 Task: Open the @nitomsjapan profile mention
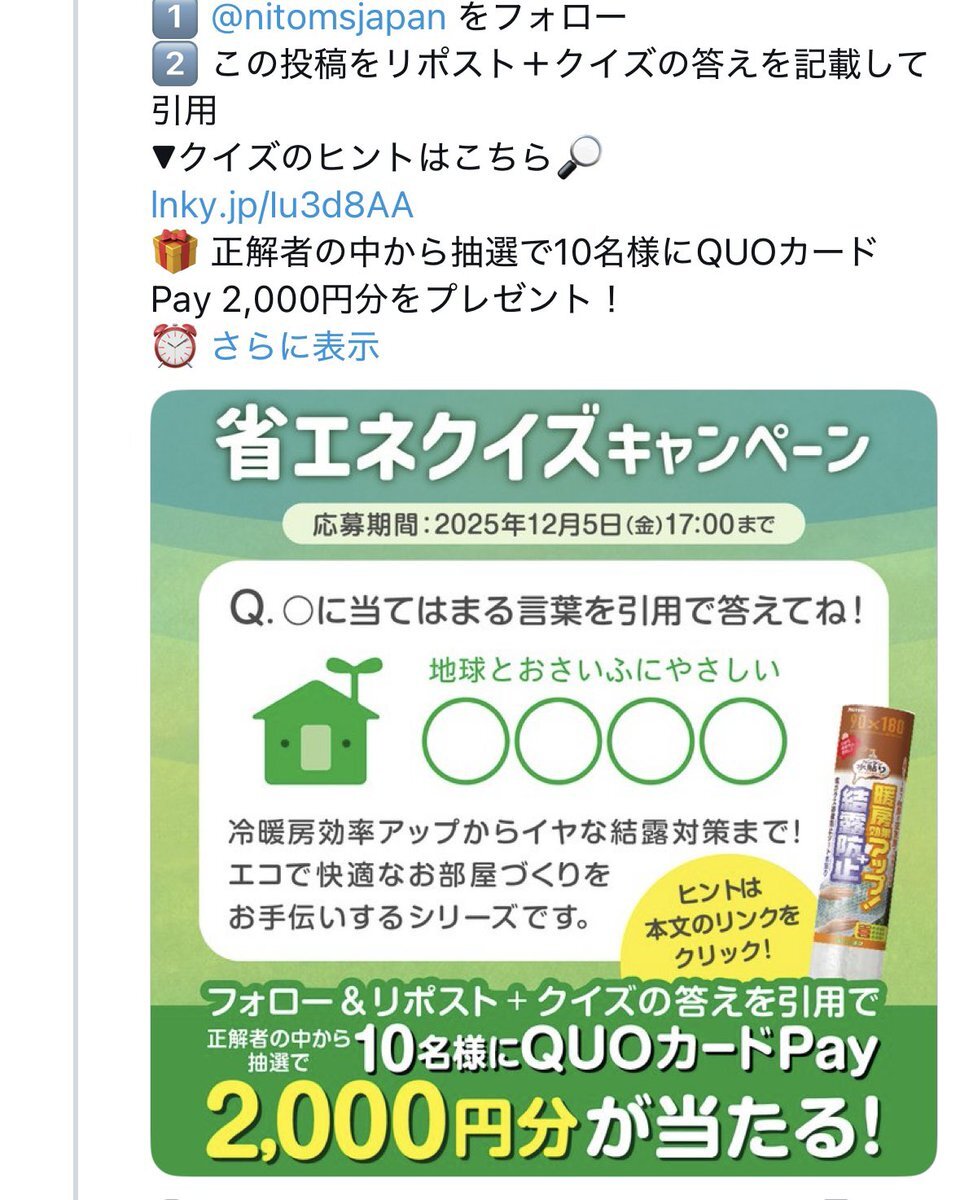tap(327, 16)
